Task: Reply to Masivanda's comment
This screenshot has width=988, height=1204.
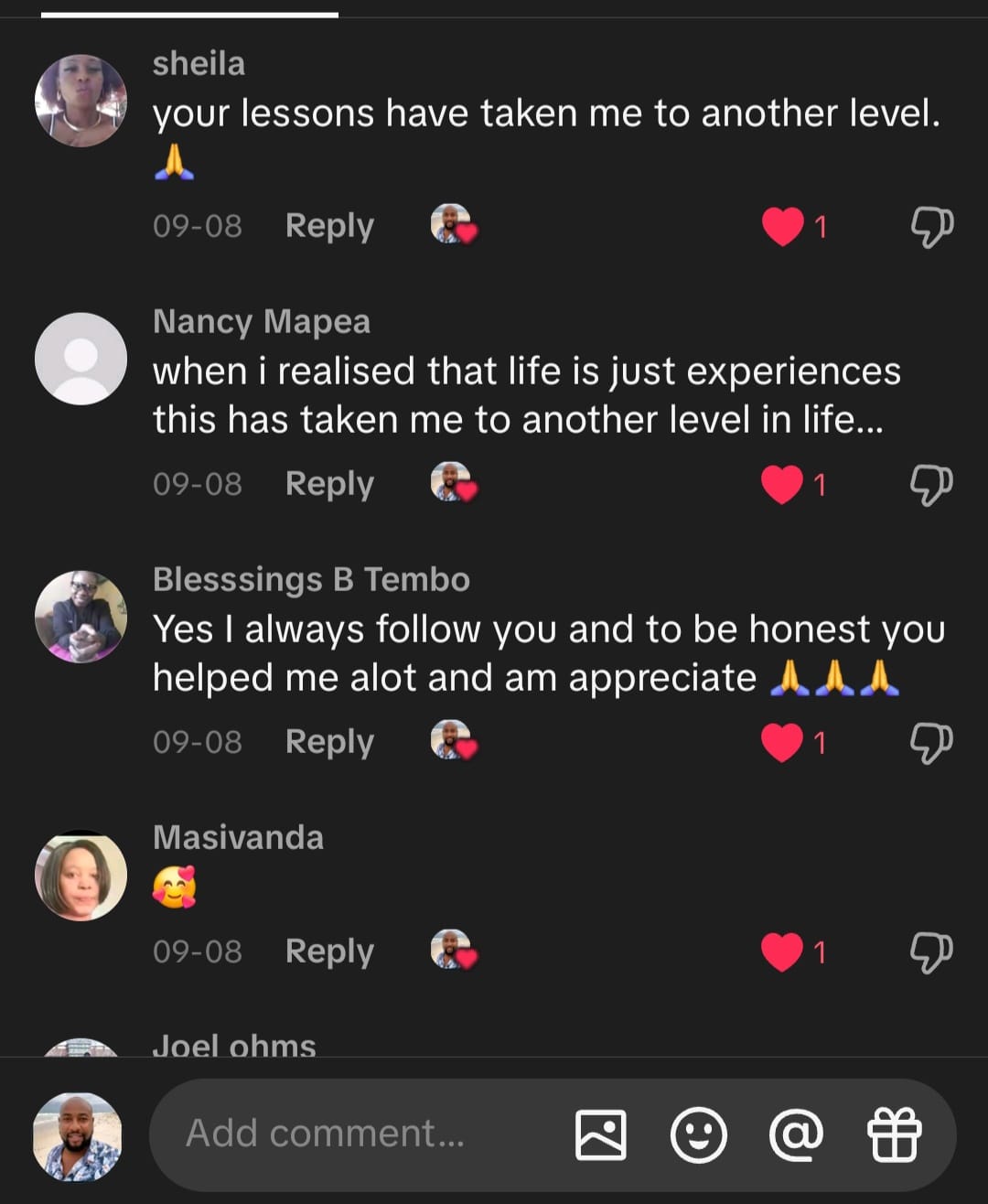Action: tap(329, 951)
